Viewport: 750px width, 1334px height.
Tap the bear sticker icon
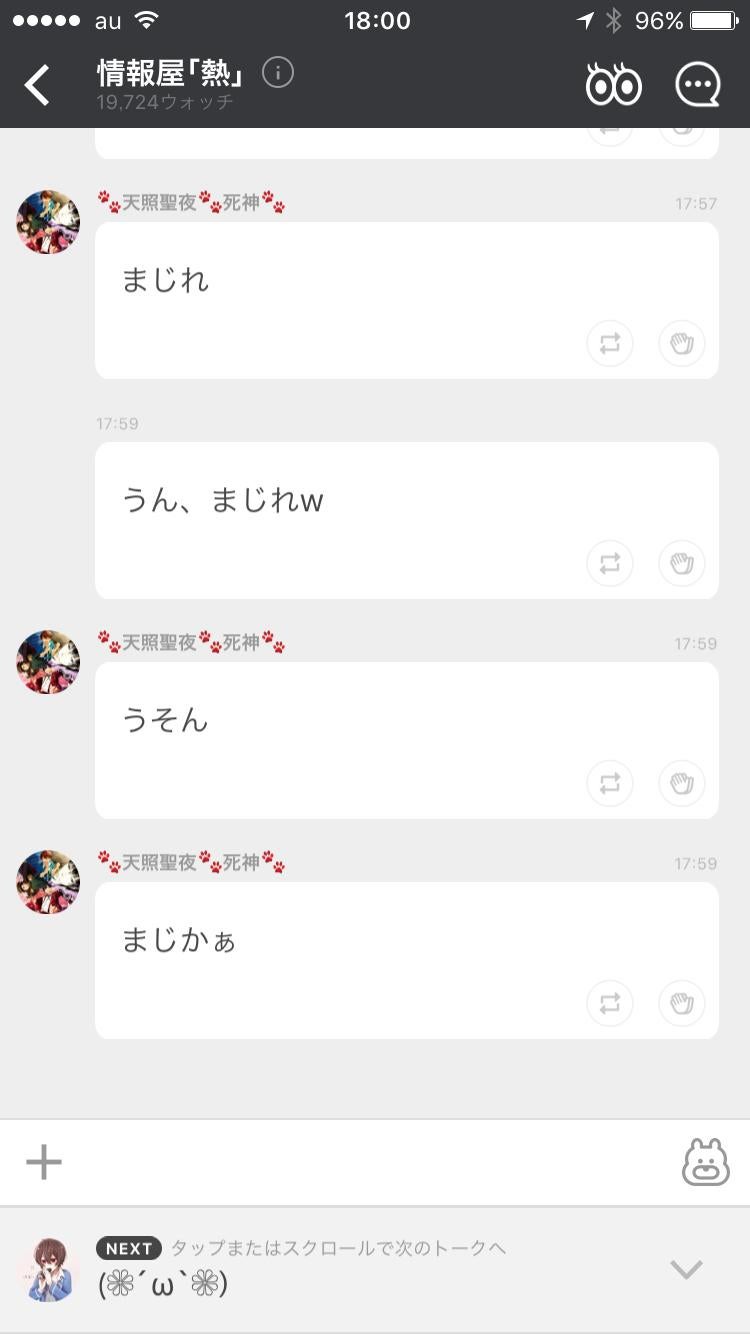pos(706,1162)
